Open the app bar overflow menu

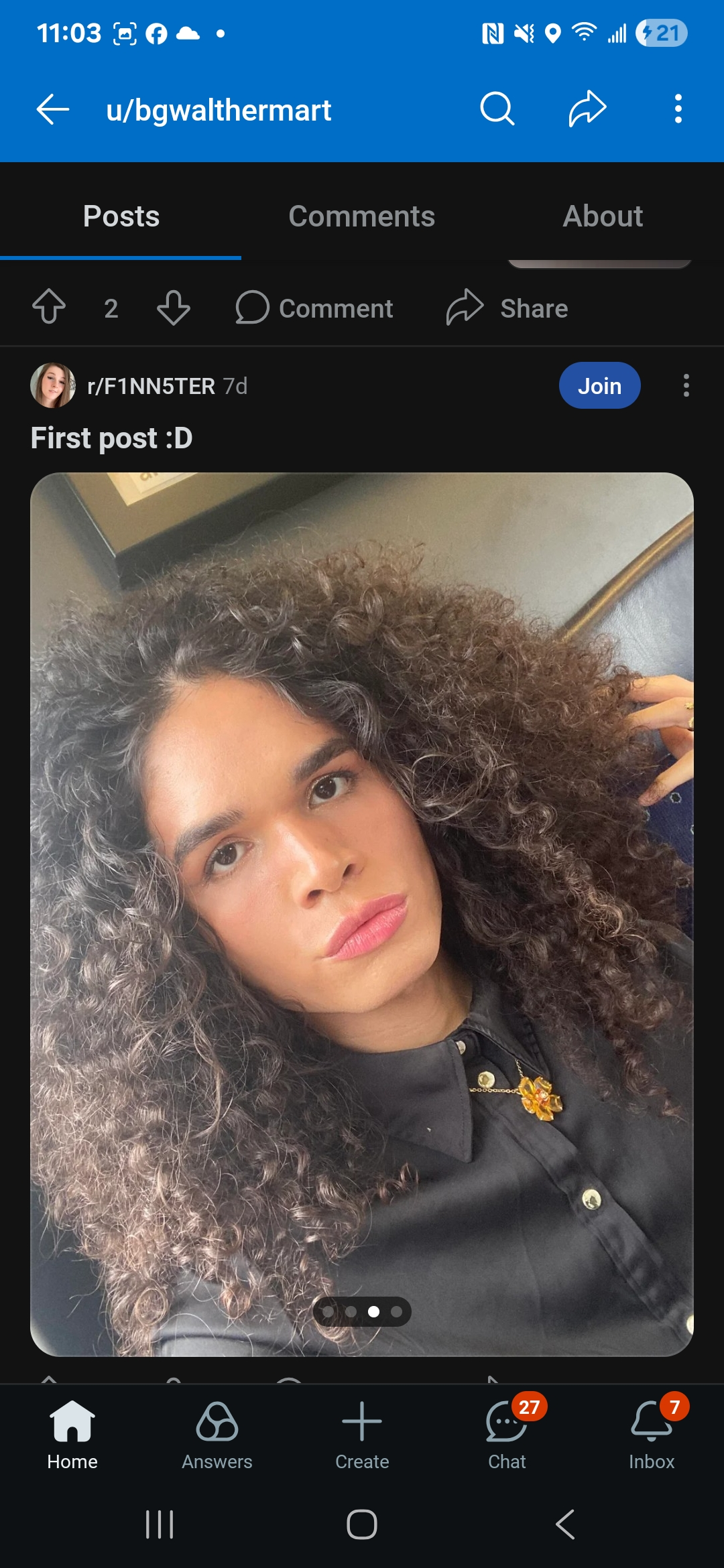678,109
